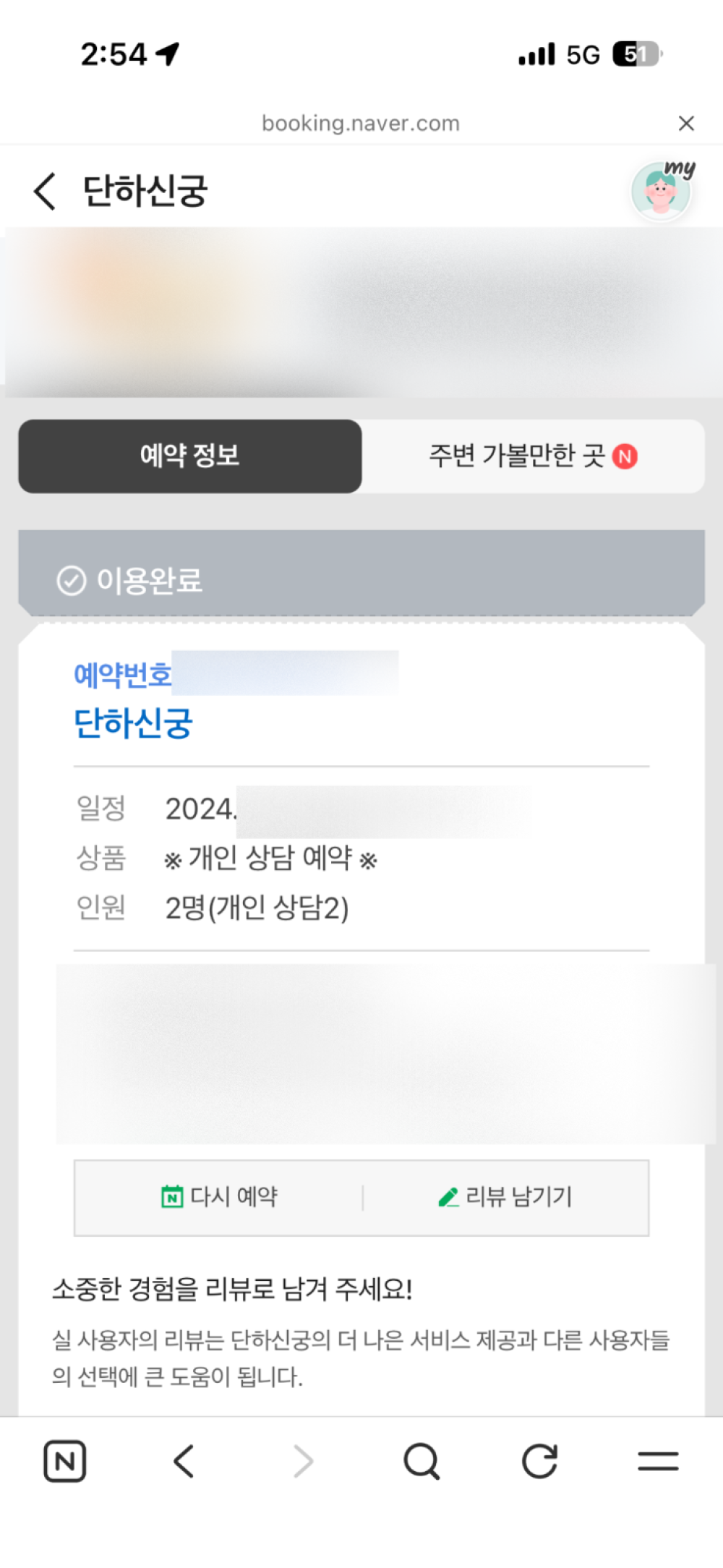Image resolution: width=723 pixels, height=1568 pixels.
Task: Reload the current page
Action: click(x=539, y=1461)
